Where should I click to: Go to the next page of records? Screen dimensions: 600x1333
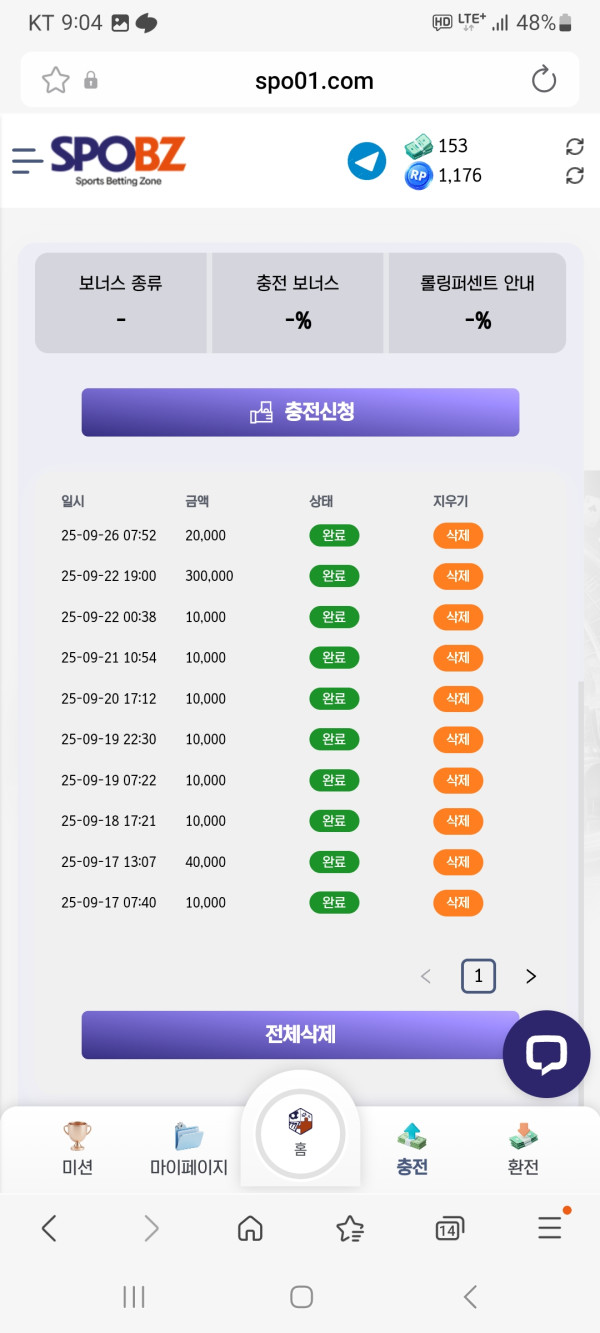click(x=531, y=977)
